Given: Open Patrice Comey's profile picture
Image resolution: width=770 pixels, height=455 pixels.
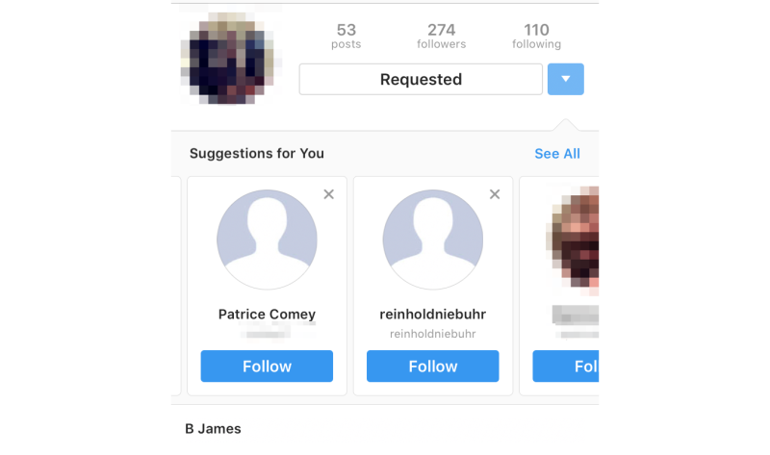Looking at the screenshot, I should click(x=267, y=240).
